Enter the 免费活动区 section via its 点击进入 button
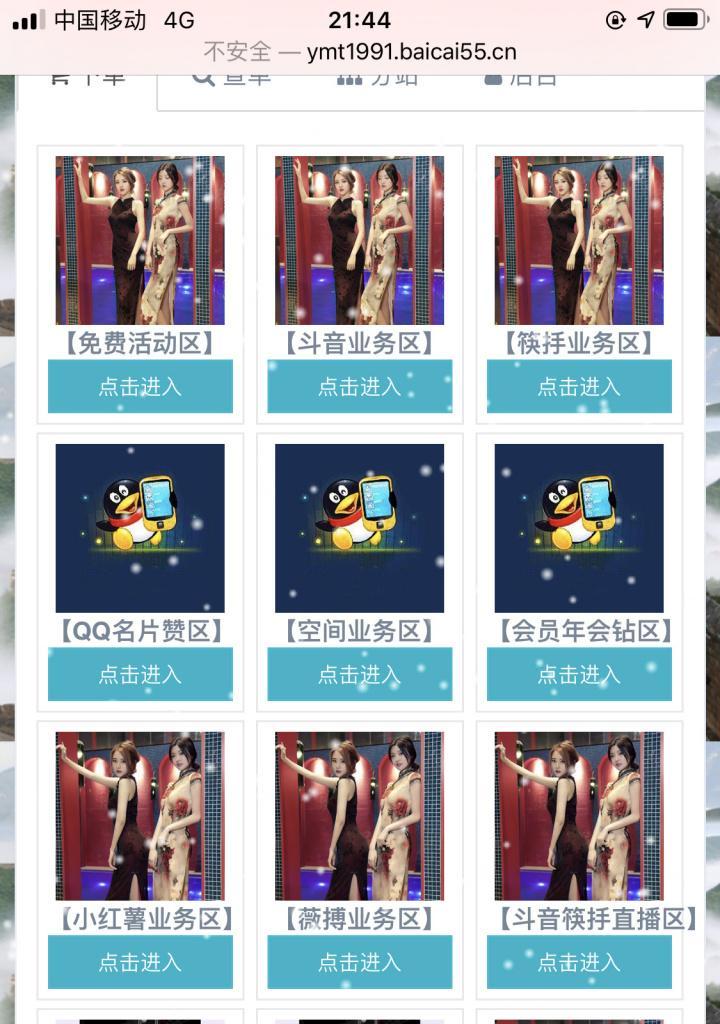Image resolution: width=720 pixels, height=1024 pixels. point(140,387)
